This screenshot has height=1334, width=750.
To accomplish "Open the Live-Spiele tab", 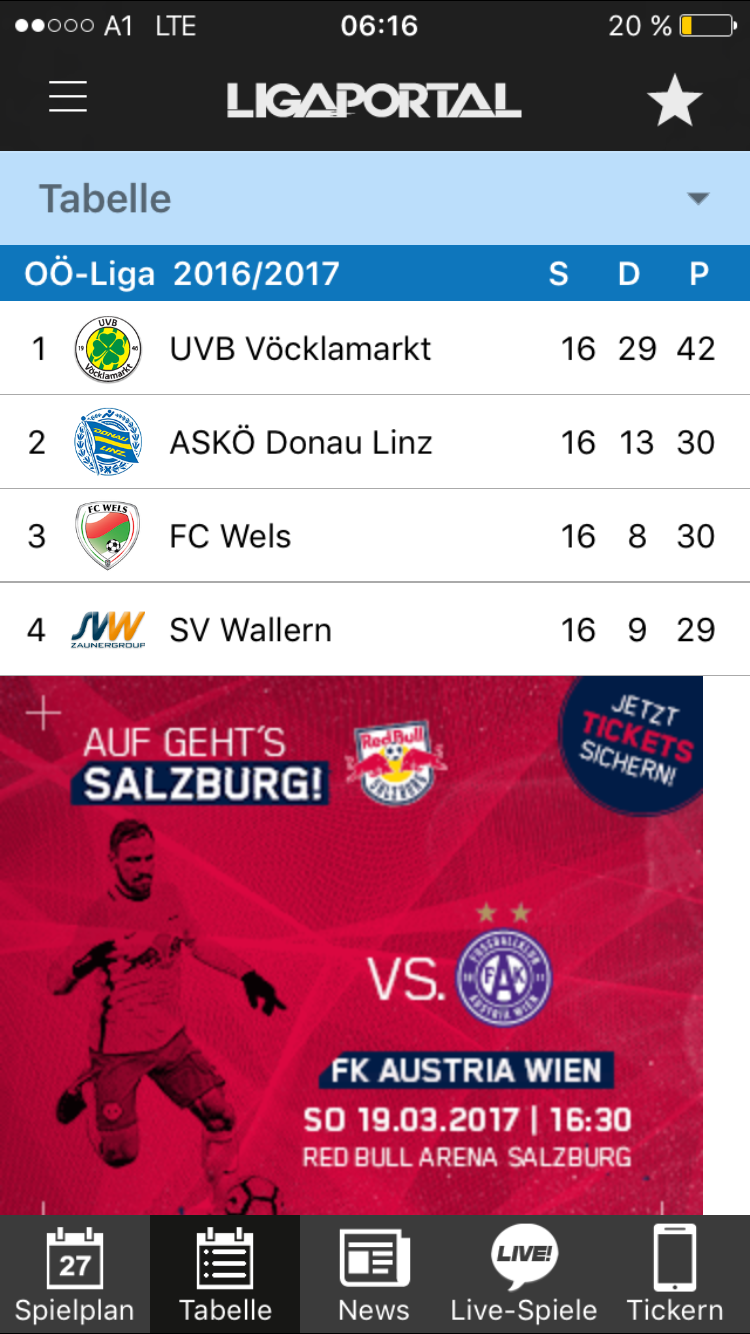I will (524, 1275).
